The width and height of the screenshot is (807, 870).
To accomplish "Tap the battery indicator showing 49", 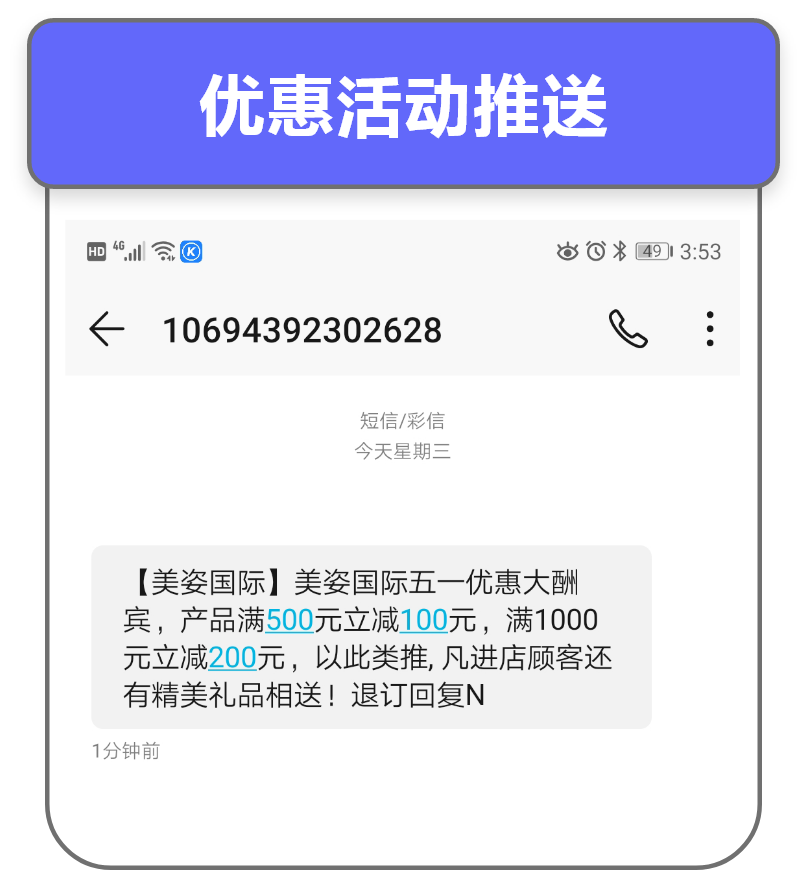I will 652,251.
